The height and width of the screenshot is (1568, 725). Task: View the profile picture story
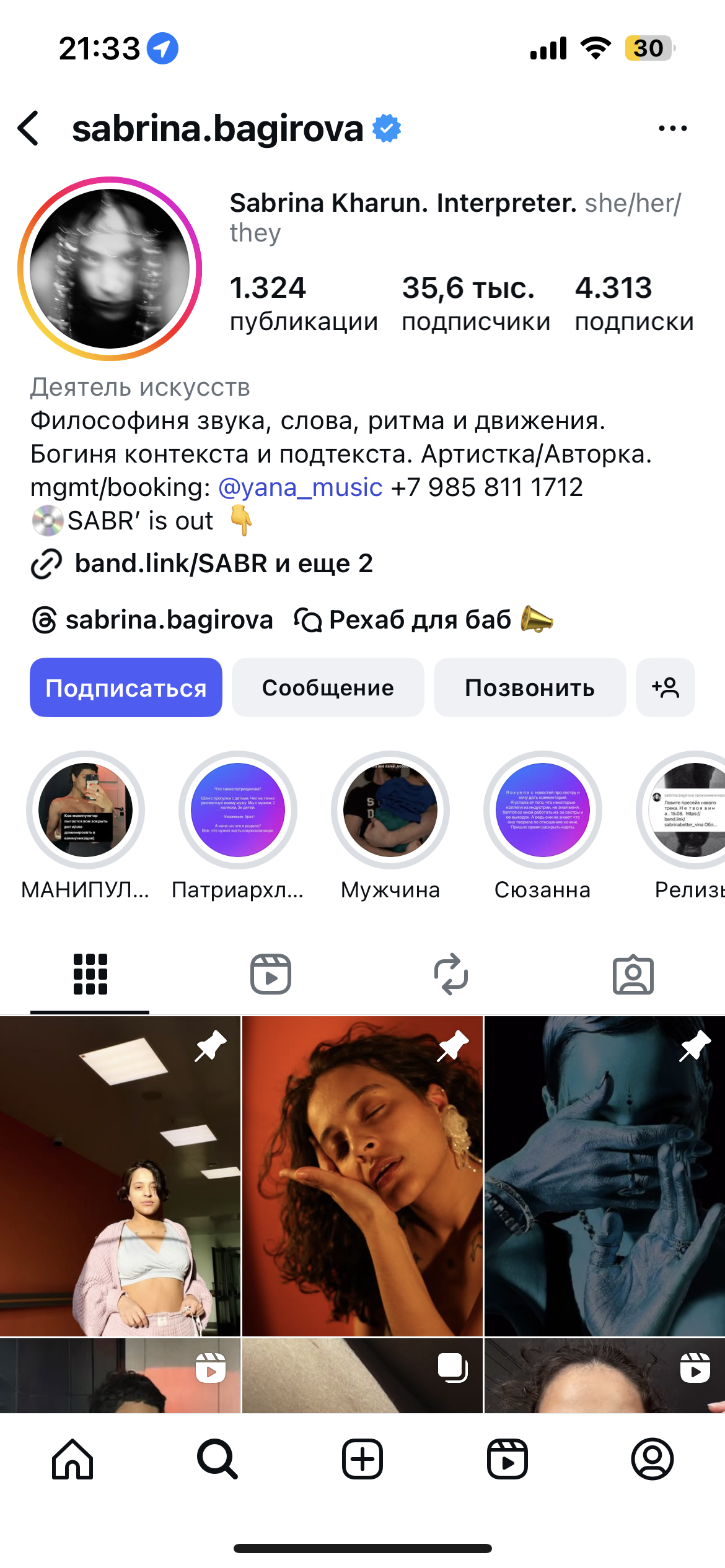click(x=110, y=269)
